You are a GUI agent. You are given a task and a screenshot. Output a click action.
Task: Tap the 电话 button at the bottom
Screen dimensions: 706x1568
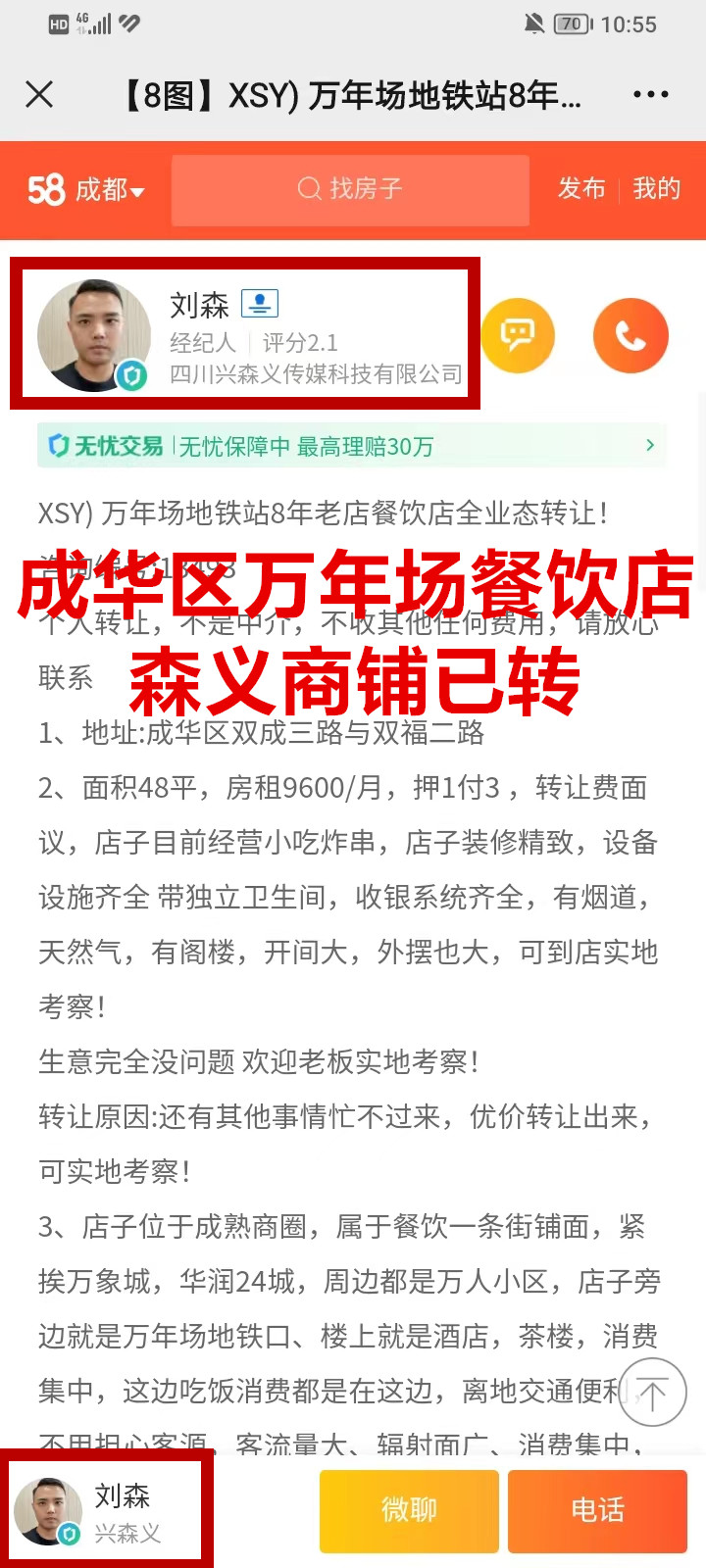coord(597,1510)
